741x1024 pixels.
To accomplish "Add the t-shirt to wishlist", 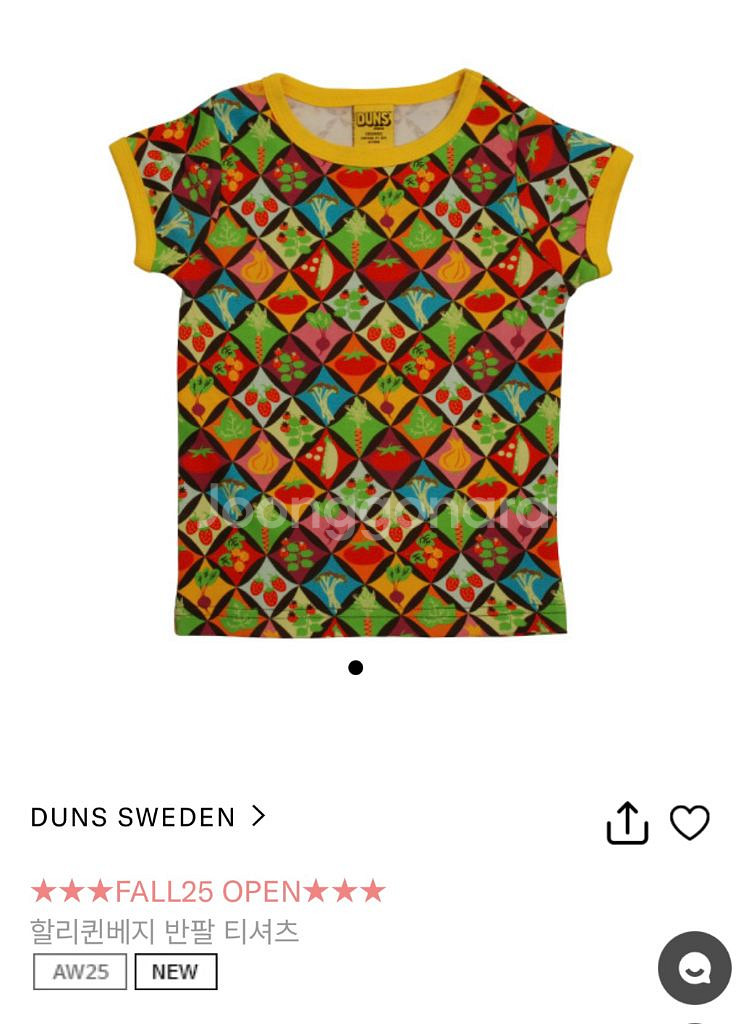I will 690,823.
